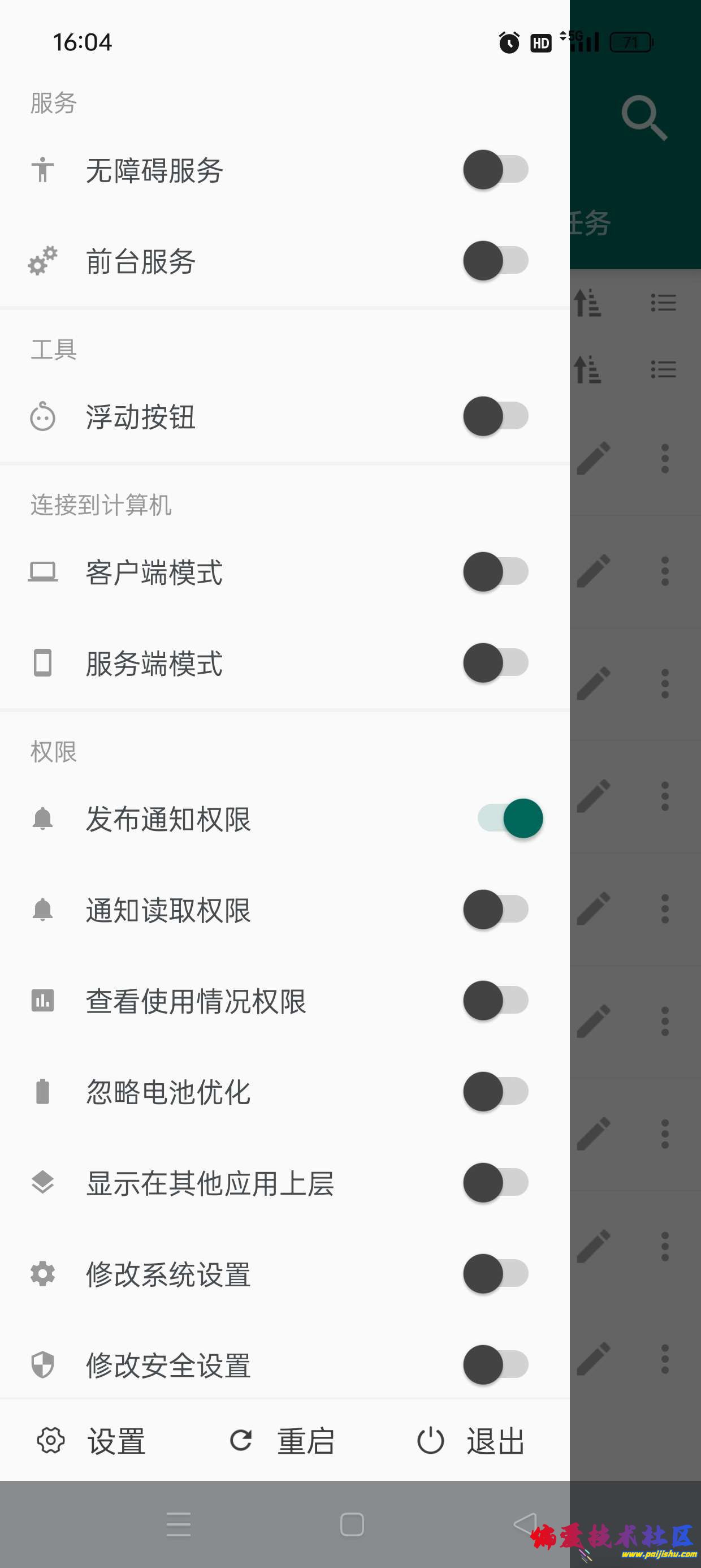Switch on 服务端模式

[495, 663]
